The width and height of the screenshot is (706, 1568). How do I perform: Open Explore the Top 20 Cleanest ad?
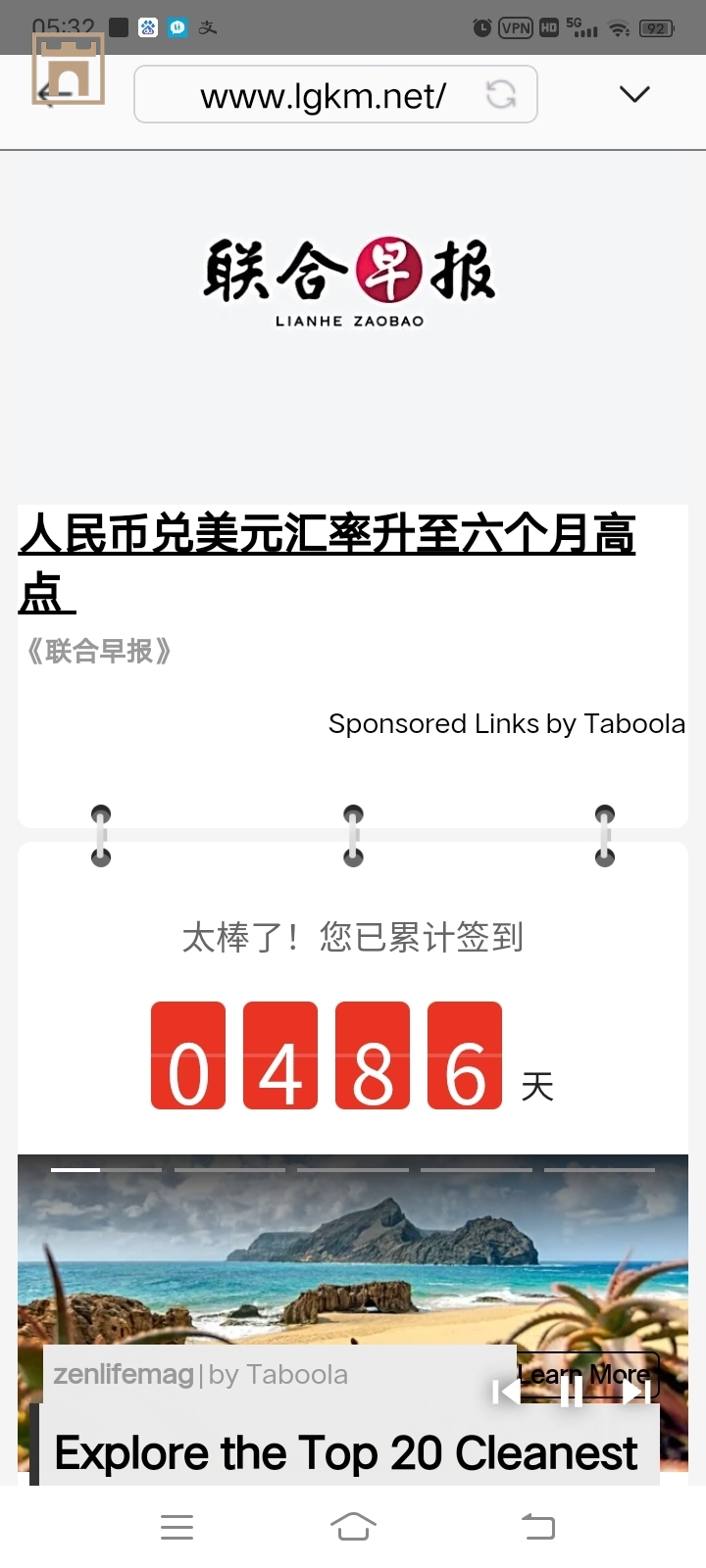345,1453
